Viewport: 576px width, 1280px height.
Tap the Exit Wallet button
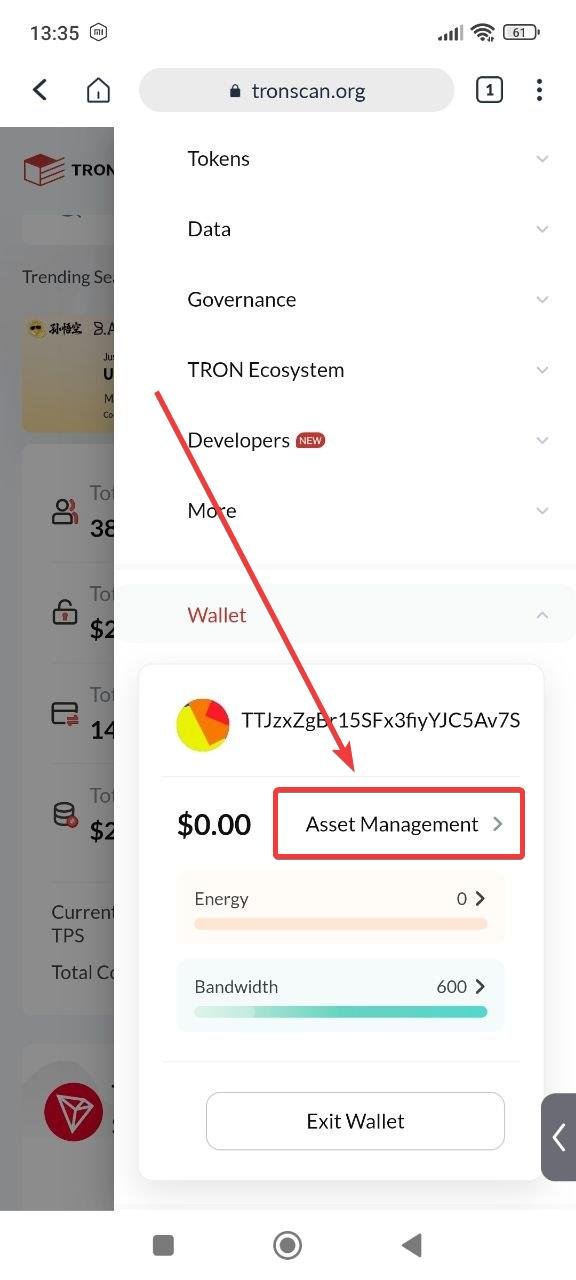[355, 1121]
